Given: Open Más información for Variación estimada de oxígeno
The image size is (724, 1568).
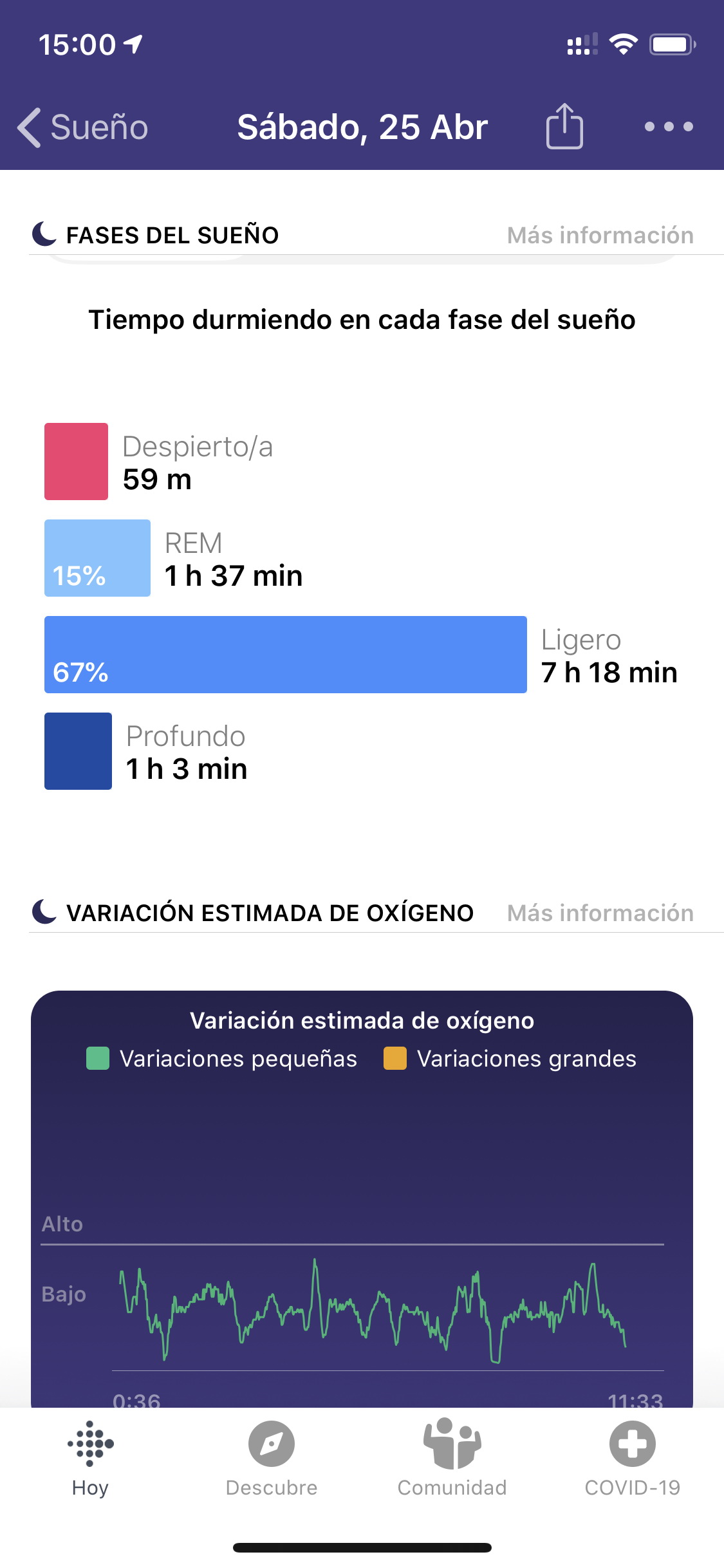Looking at the screenshot, I should pos(600,913).
